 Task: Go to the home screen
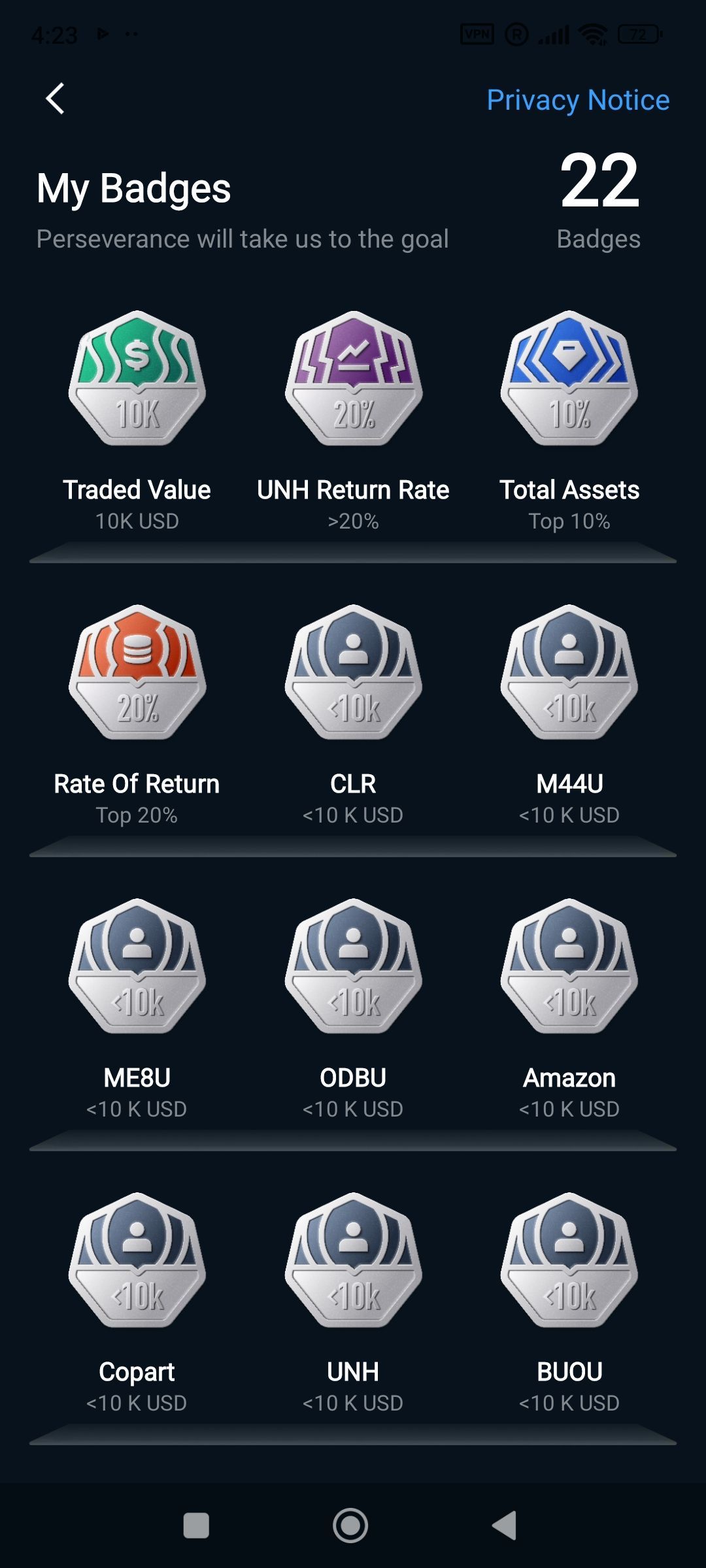coord(350,1526)
